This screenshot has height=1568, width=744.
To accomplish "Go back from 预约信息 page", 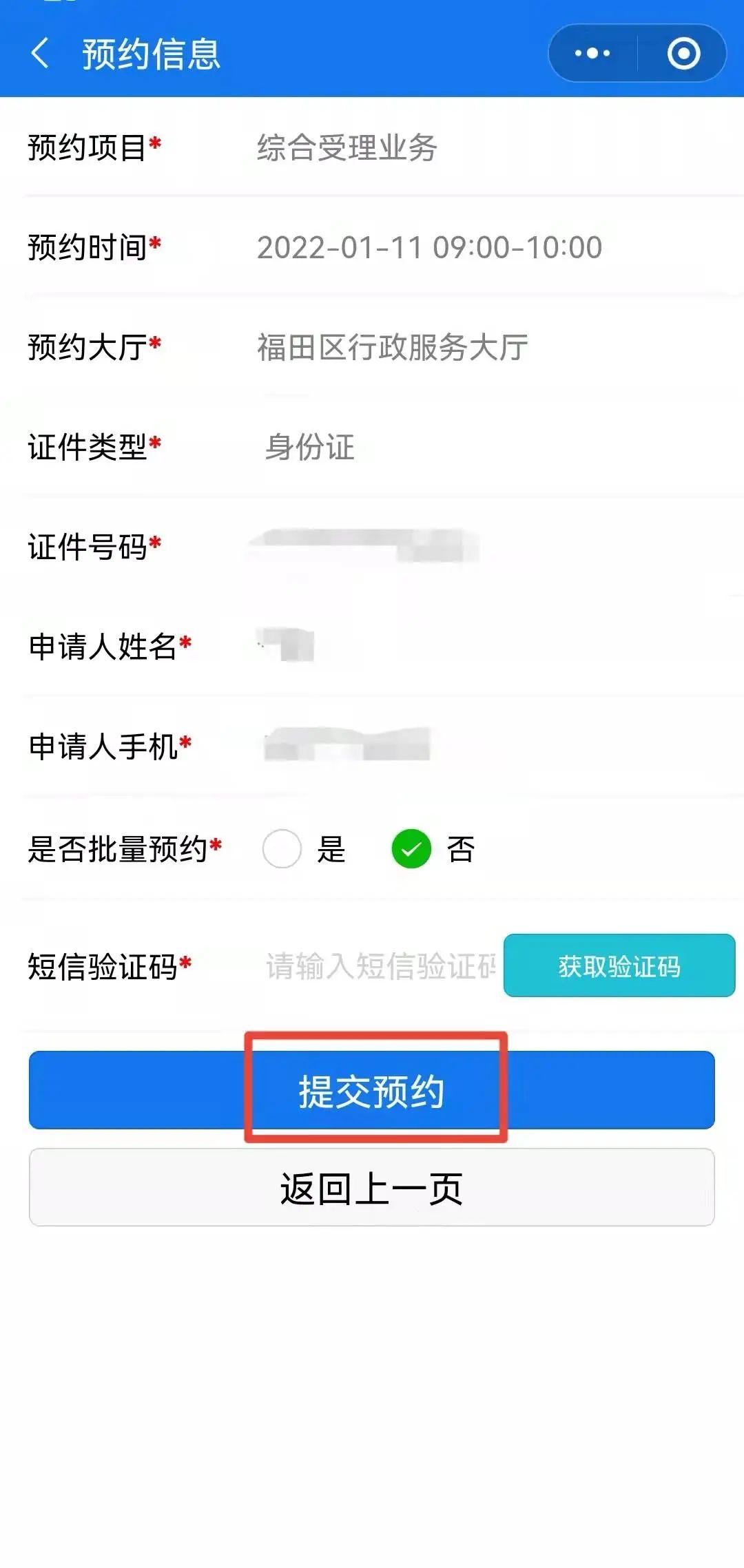I will (x=40, y=54).
